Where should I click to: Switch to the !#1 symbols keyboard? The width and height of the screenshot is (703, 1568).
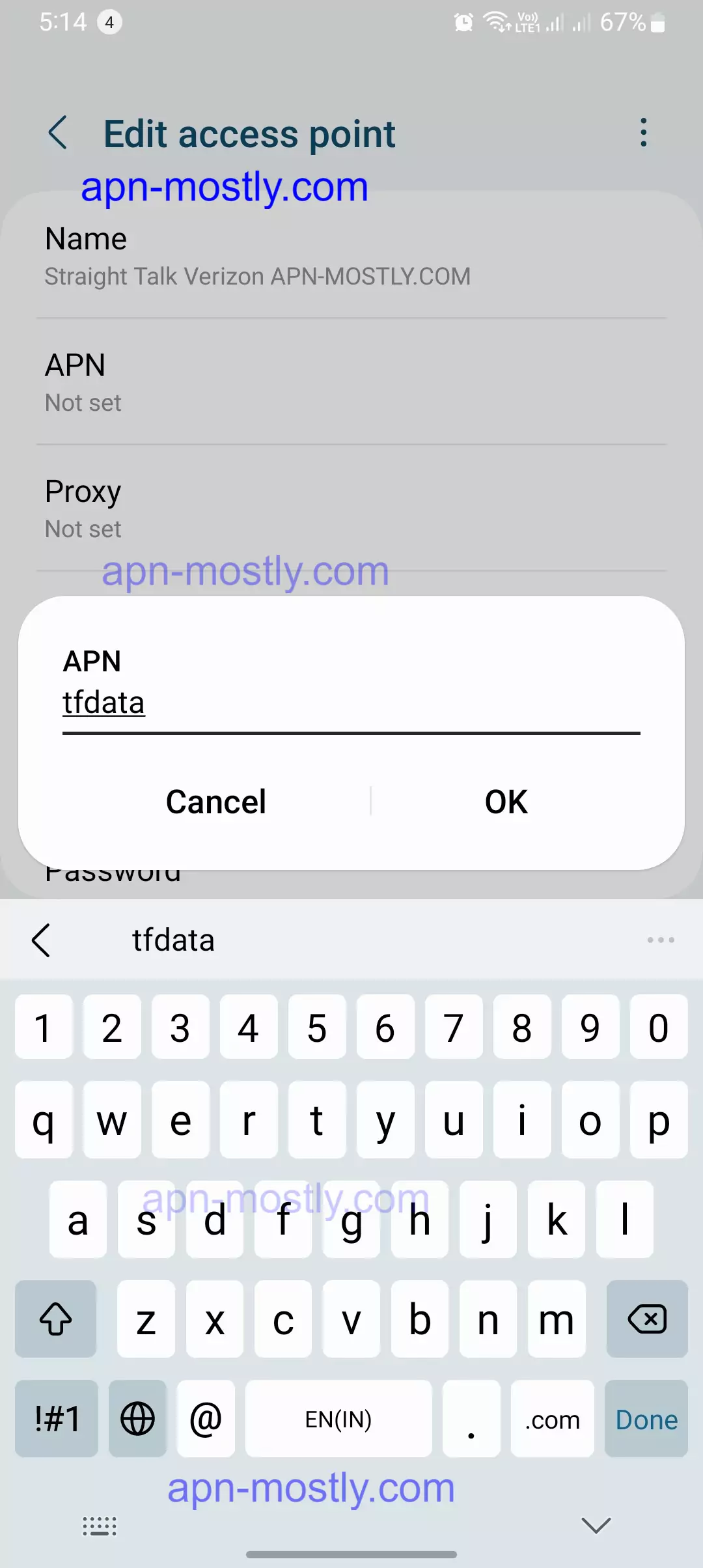[57, 1420]
